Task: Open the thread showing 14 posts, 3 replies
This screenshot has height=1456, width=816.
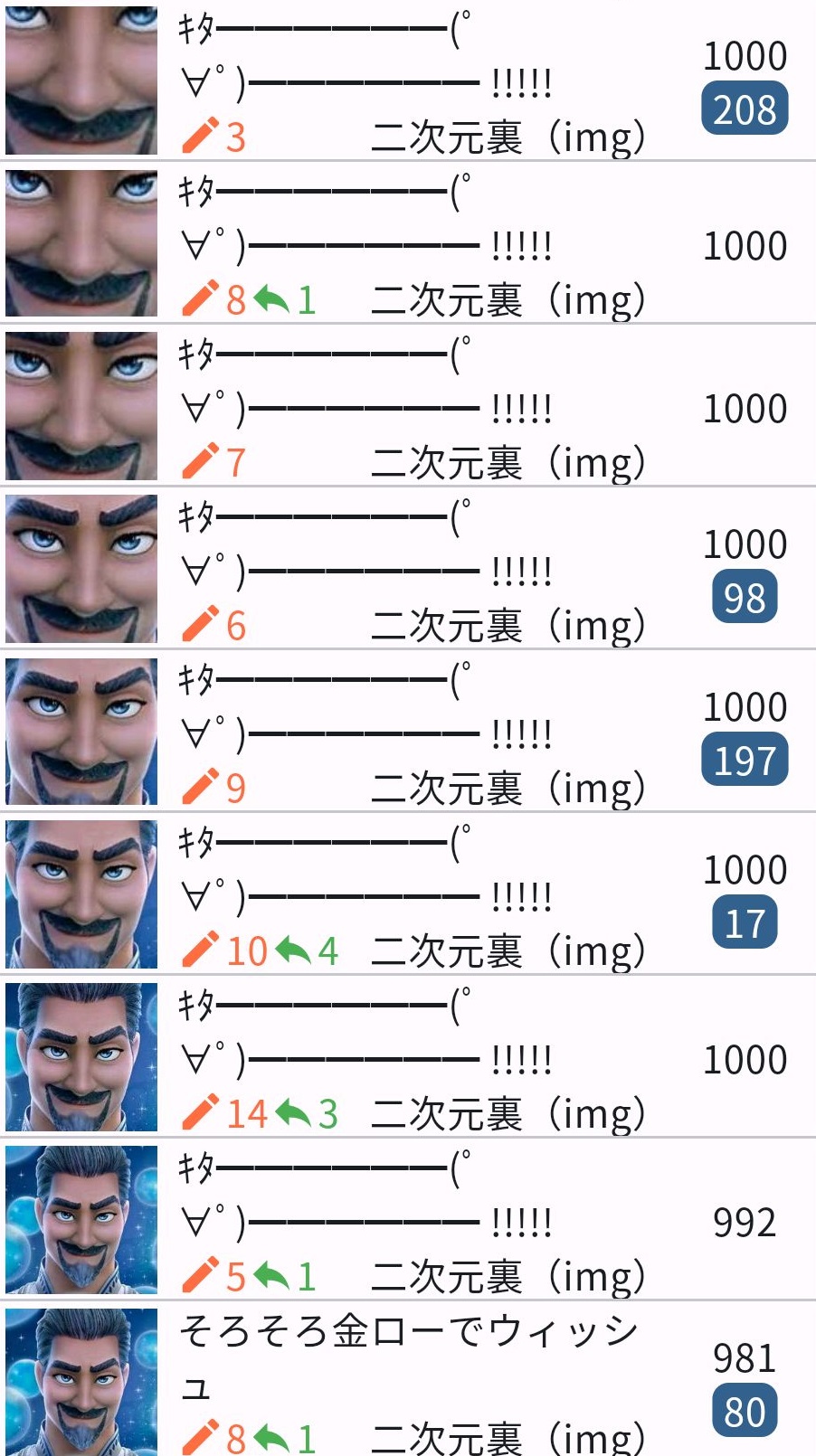Action: click(407, 1058)
